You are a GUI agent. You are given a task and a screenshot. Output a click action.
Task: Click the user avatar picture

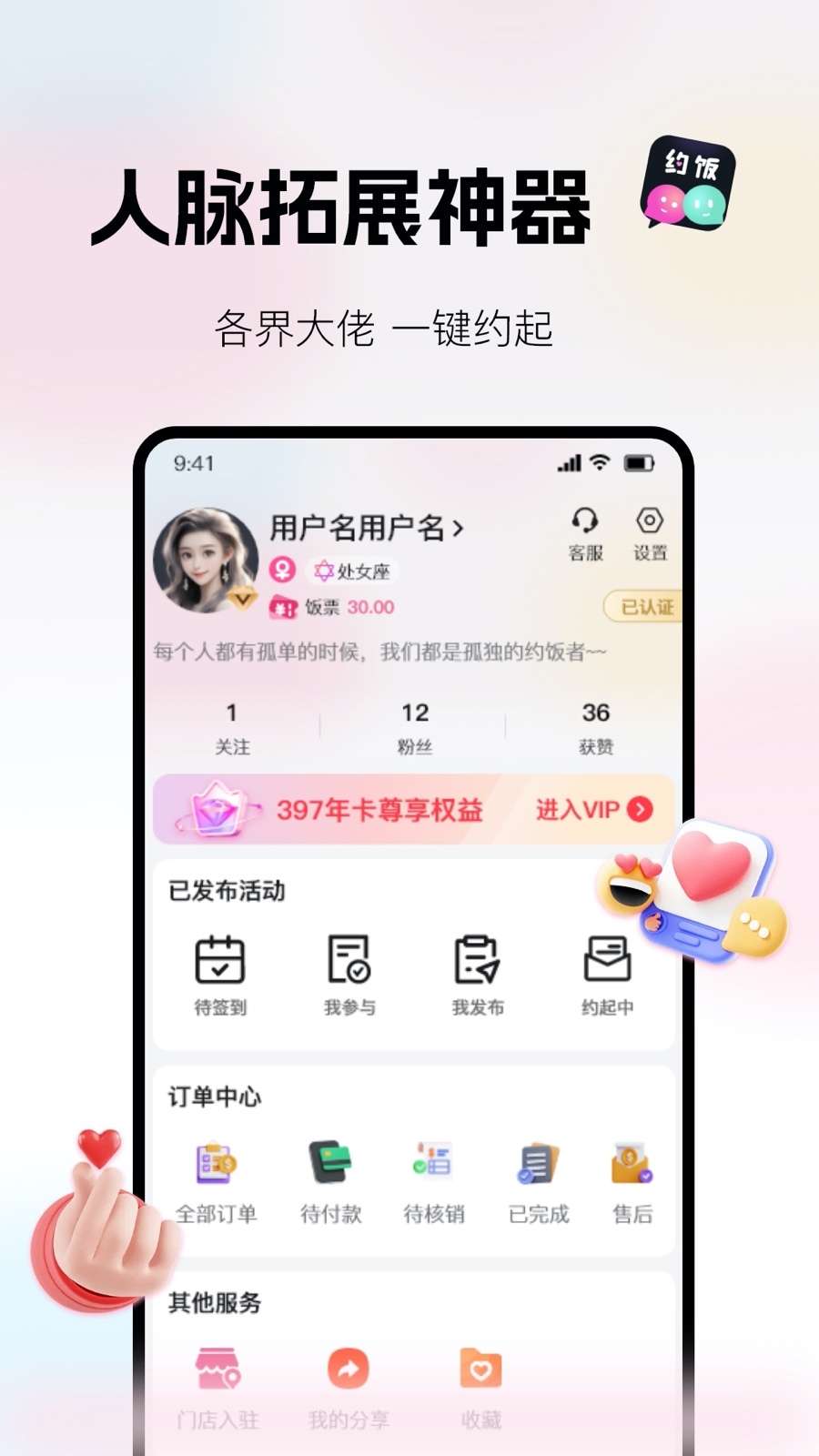207,559
